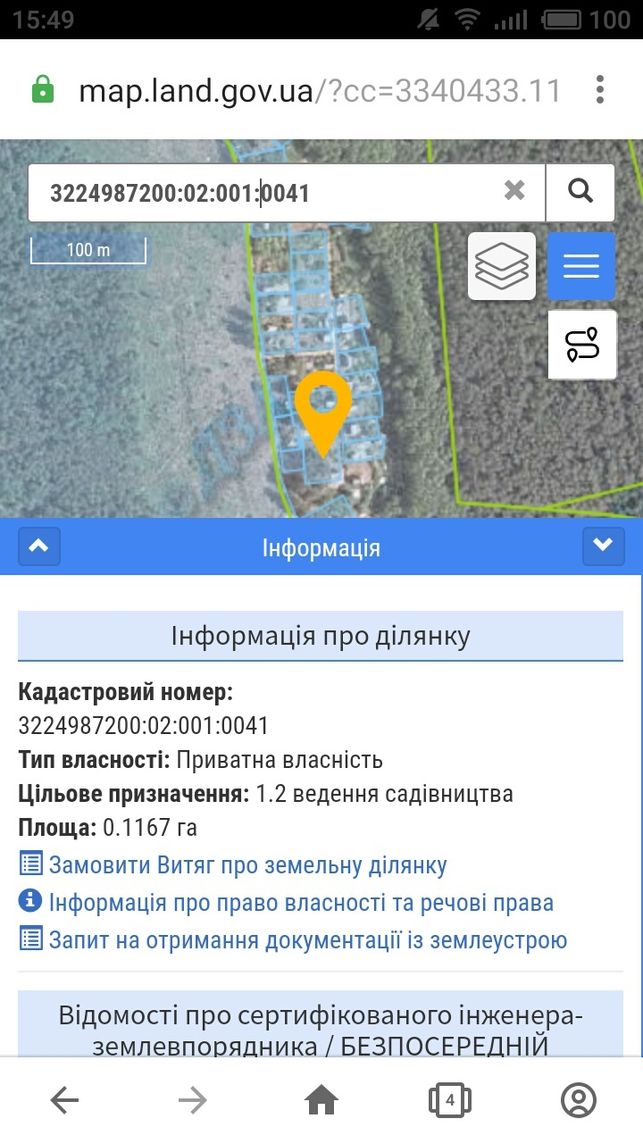The image size is (643, 1143).
Task: Open the map layers selector
Action: pos(502,265)
